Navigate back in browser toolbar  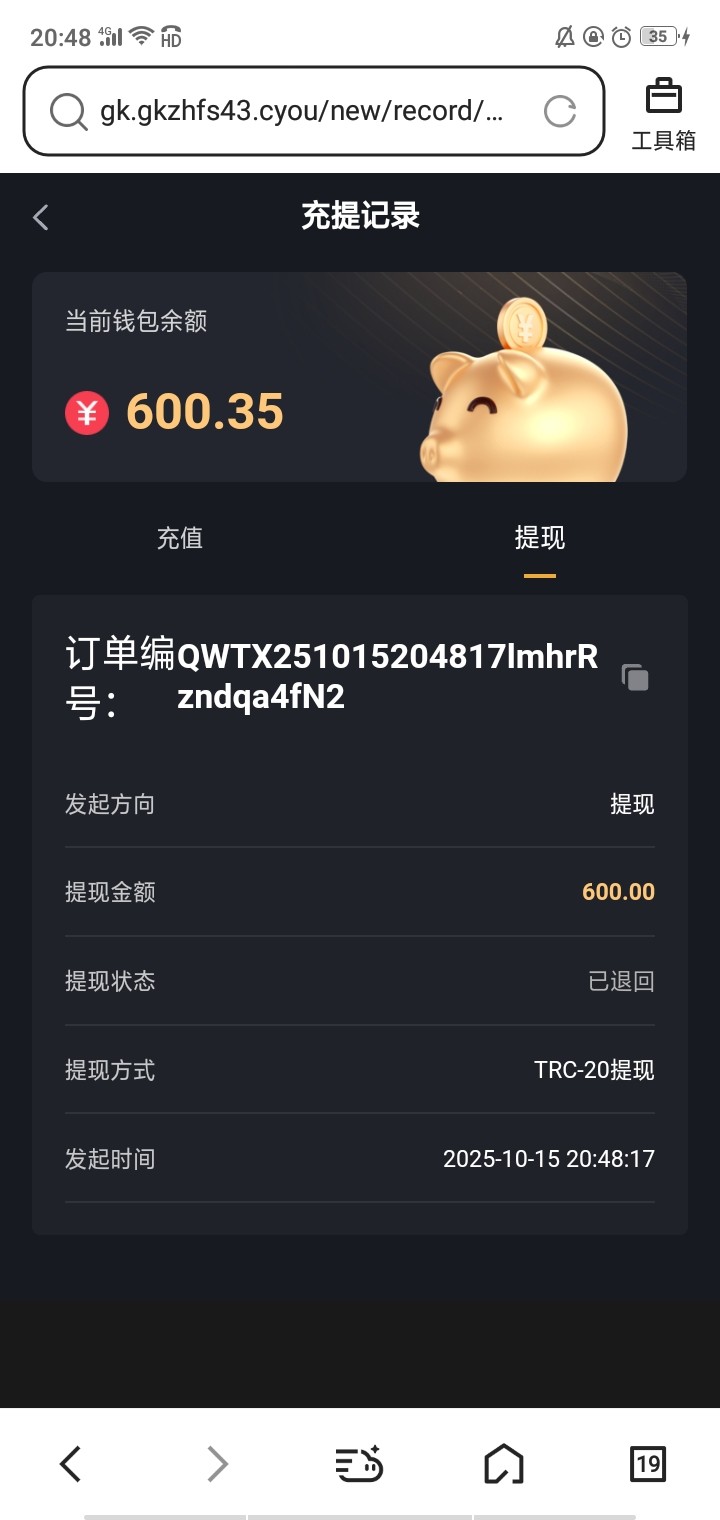pos(70,1465)
